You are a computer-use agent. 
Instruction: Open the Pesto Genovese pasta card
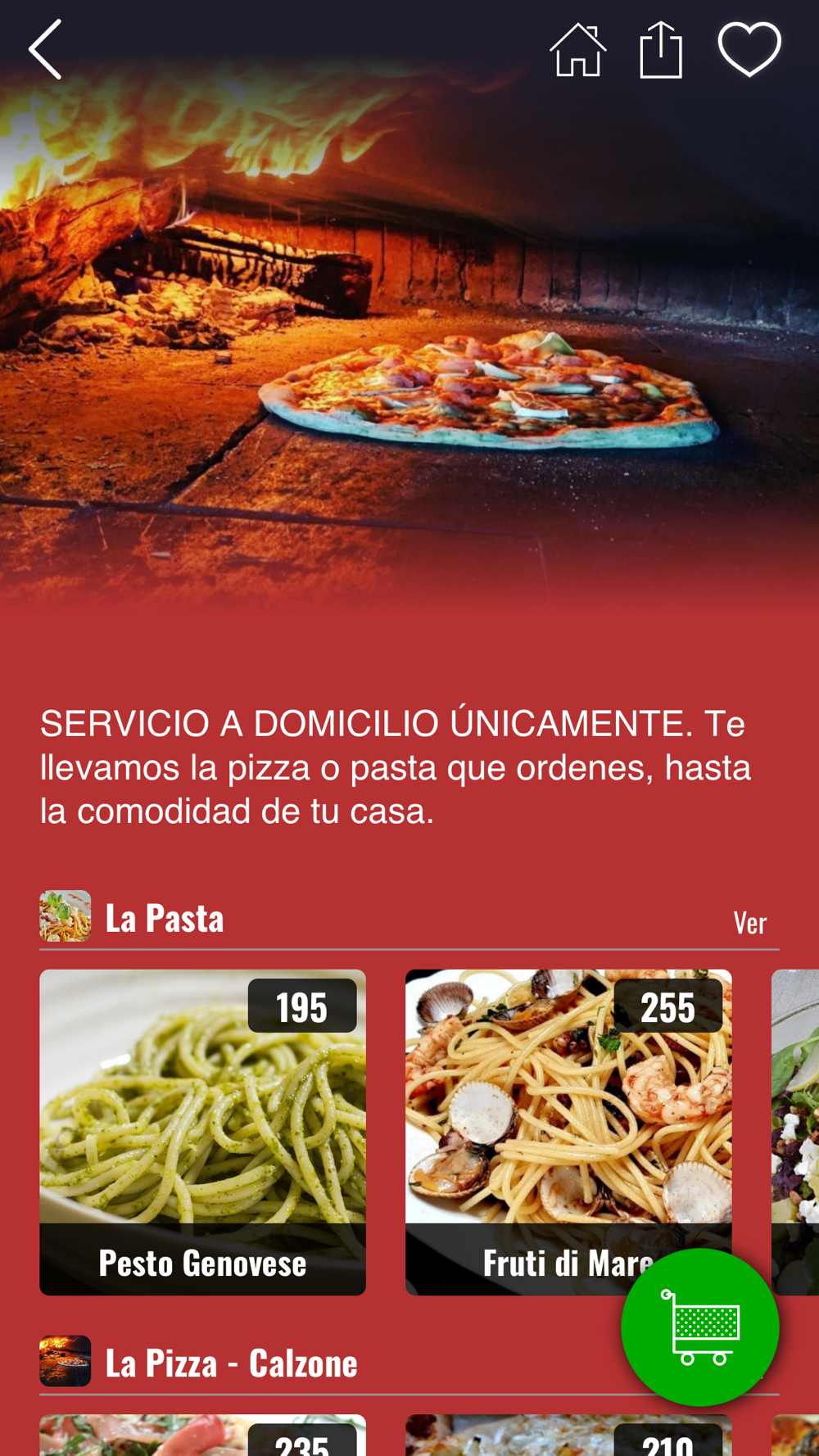202,1132
